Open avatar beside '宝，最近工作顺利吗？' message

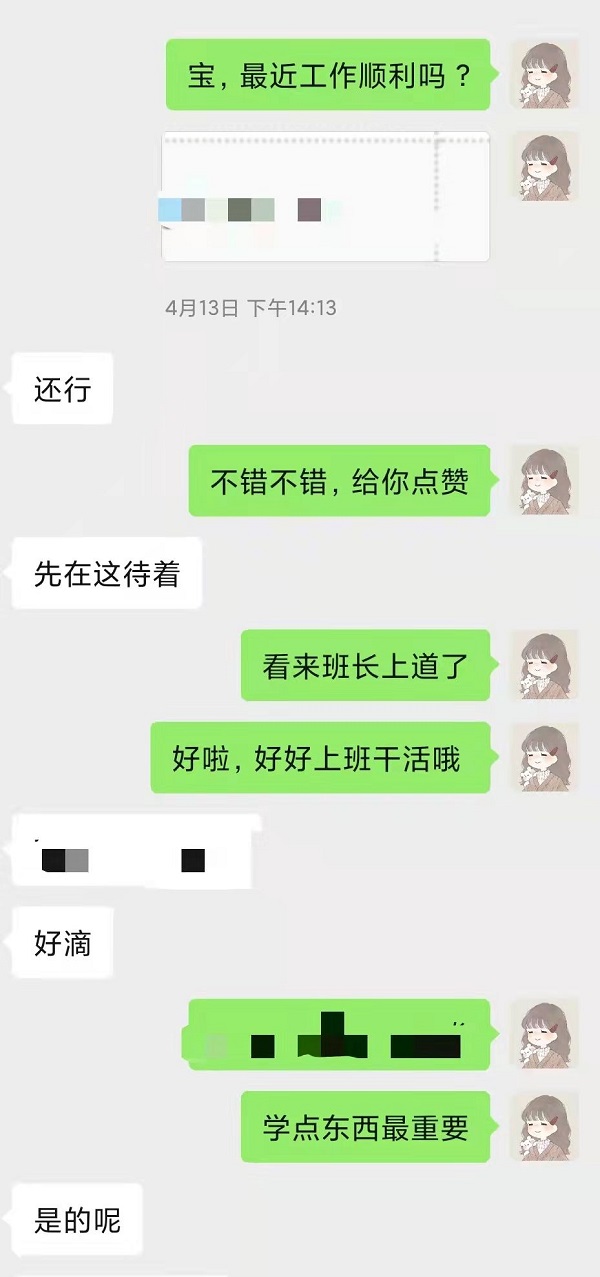pyautogui.click(x=545, y=74)
